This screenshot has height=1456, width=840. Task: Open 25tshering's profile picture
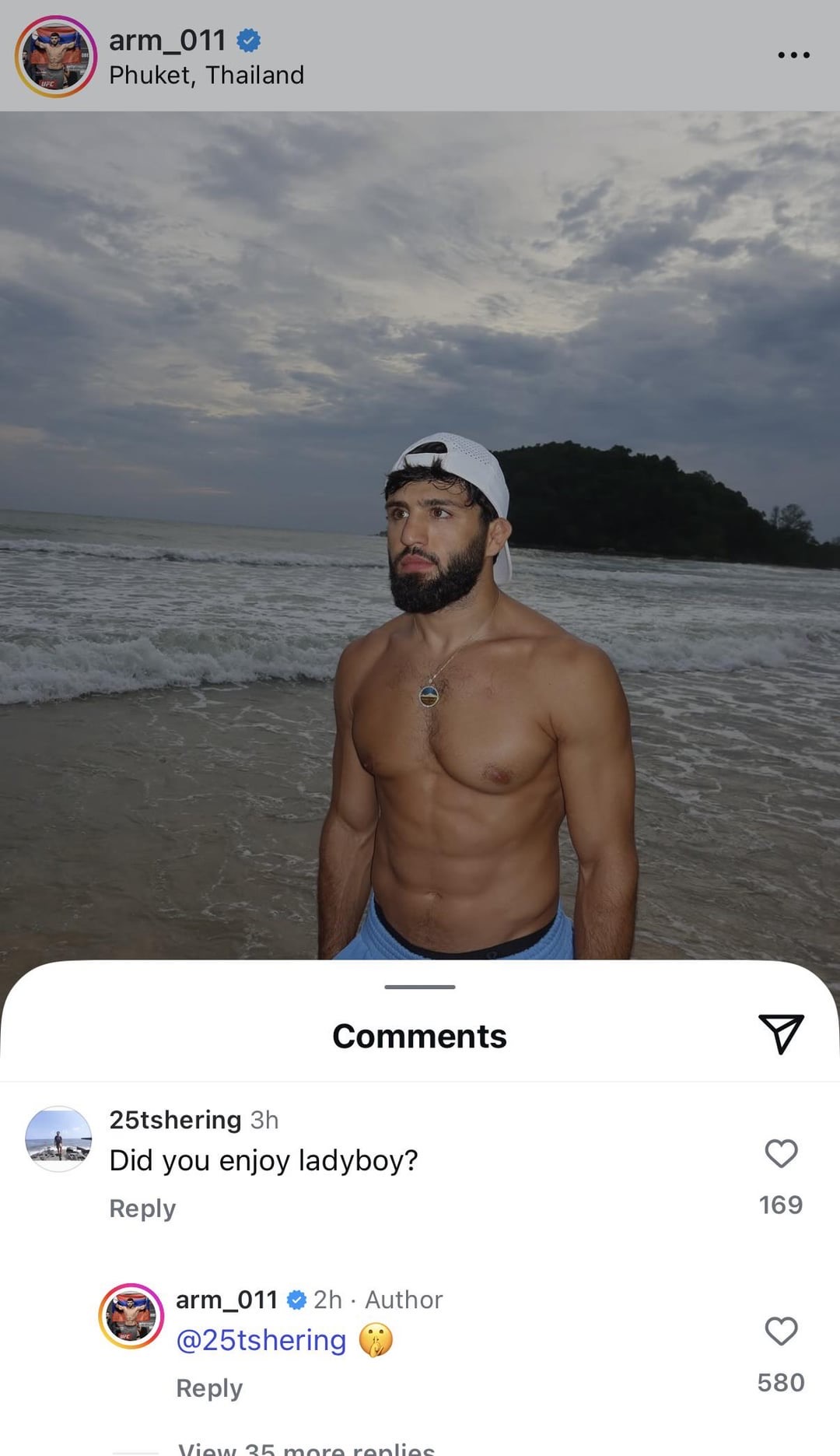pos(58,1138)
